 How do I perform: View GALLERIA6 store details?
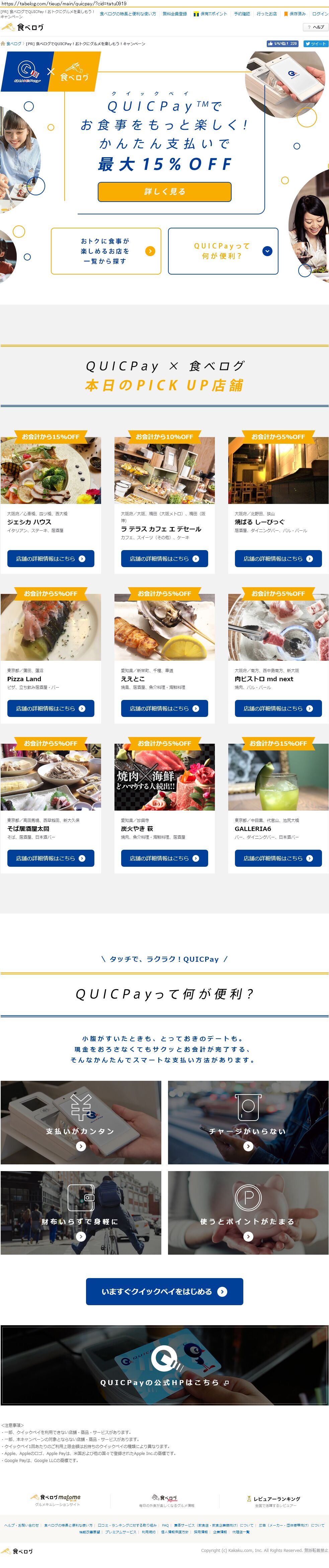tap(278, 858)
